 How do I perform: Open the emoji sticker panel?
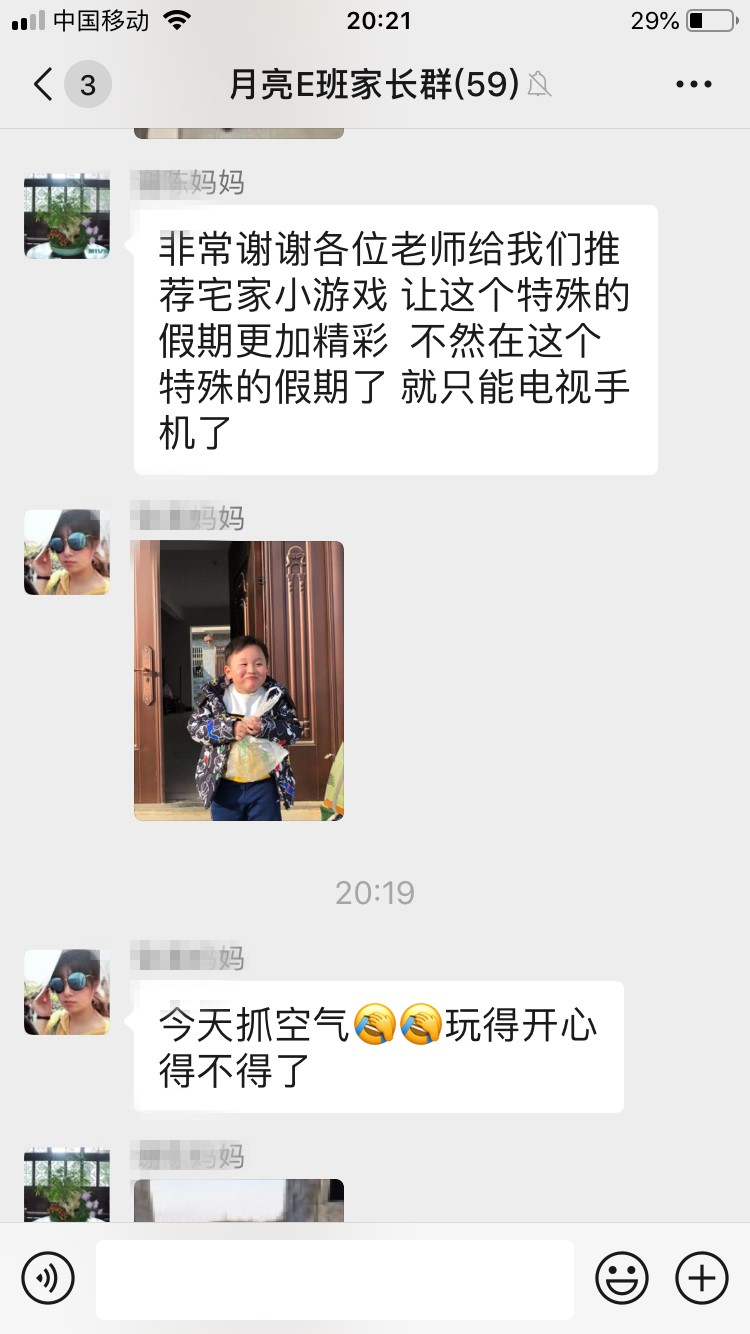tap(621, 1278)
